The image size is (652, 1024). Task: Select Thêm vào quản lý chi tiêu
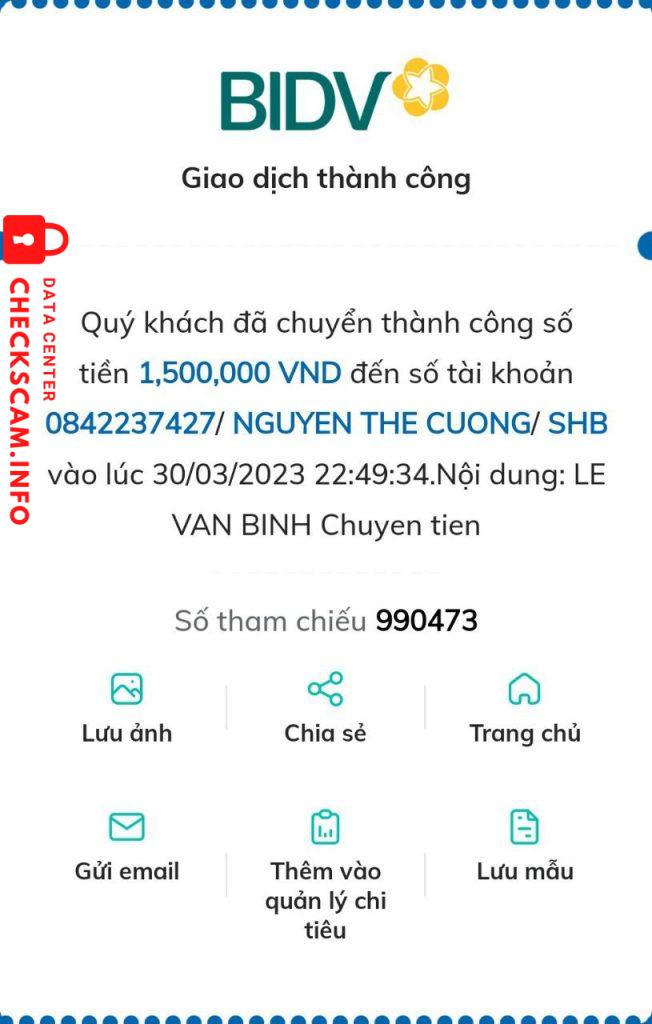pos(325,872)
